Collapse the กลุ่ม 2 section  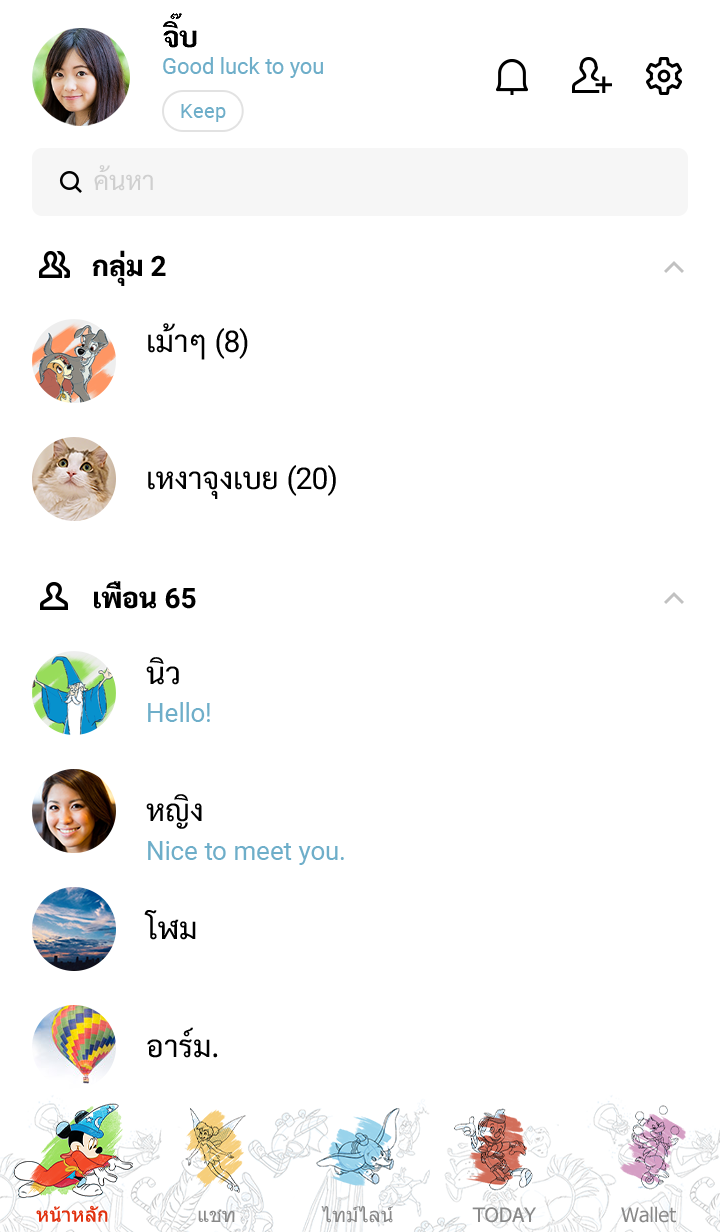(x=674, y=267)
